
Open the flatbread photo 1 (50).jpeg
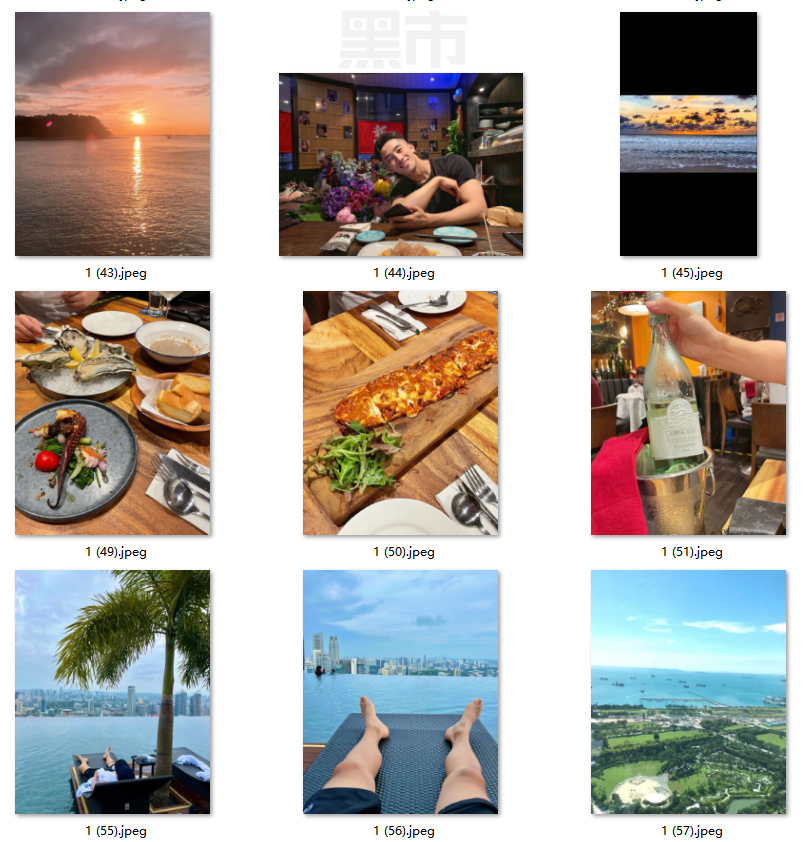click(401, 413)
